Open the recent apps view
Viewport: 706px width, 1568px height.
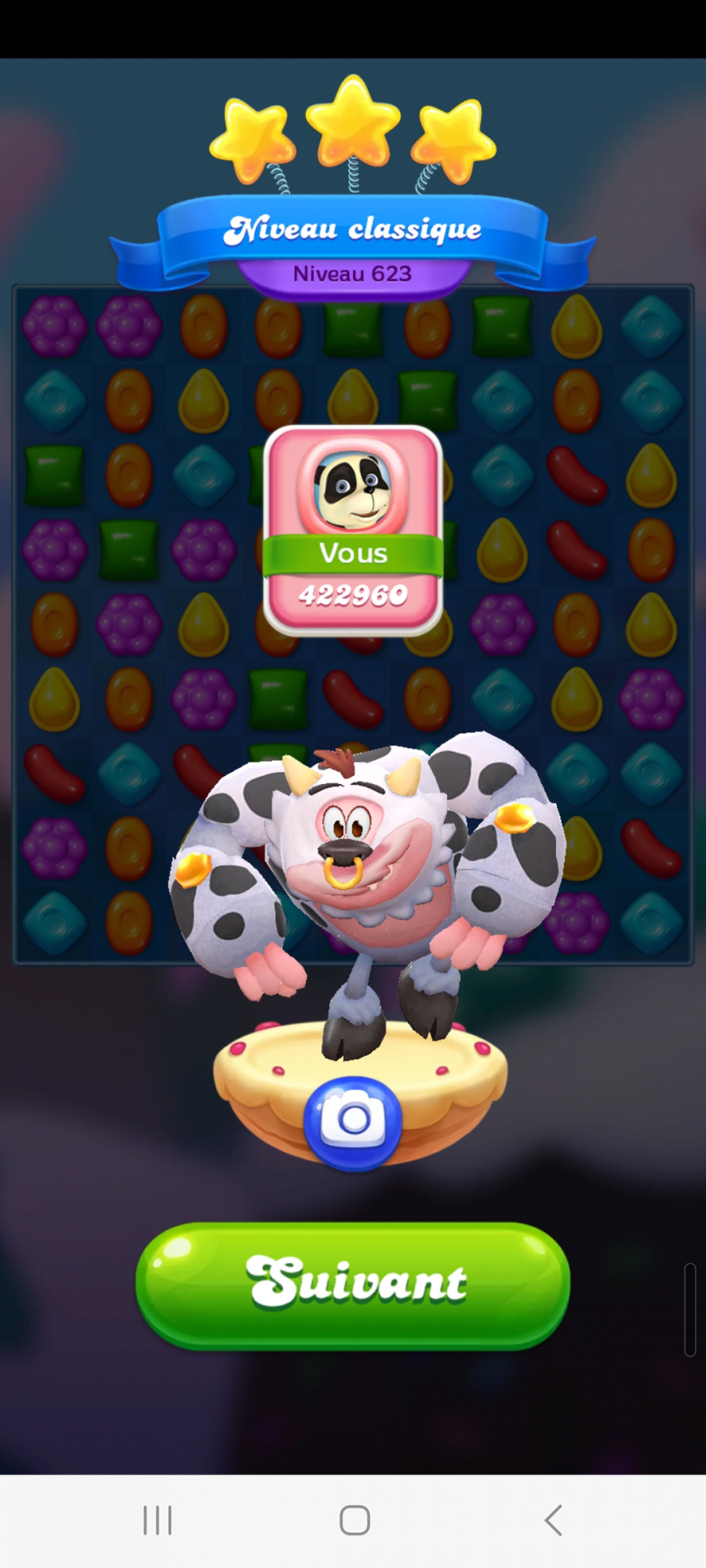click(157, 1520)
